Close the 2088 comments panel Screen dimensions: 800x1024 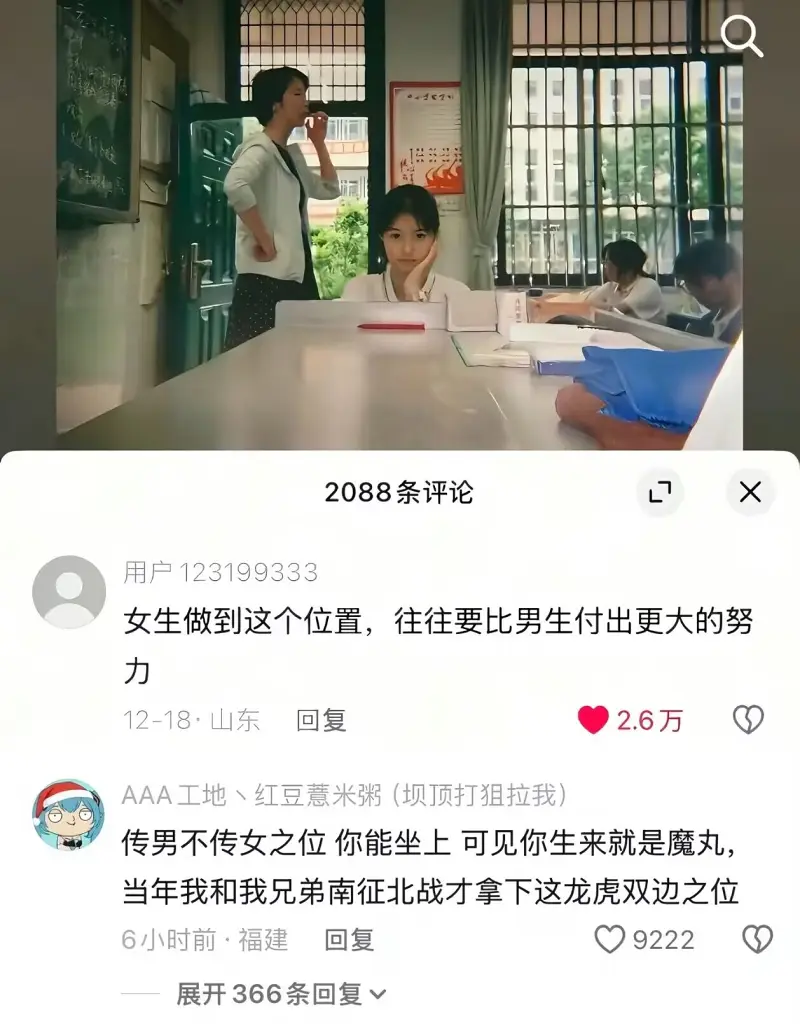pos(750,492)
